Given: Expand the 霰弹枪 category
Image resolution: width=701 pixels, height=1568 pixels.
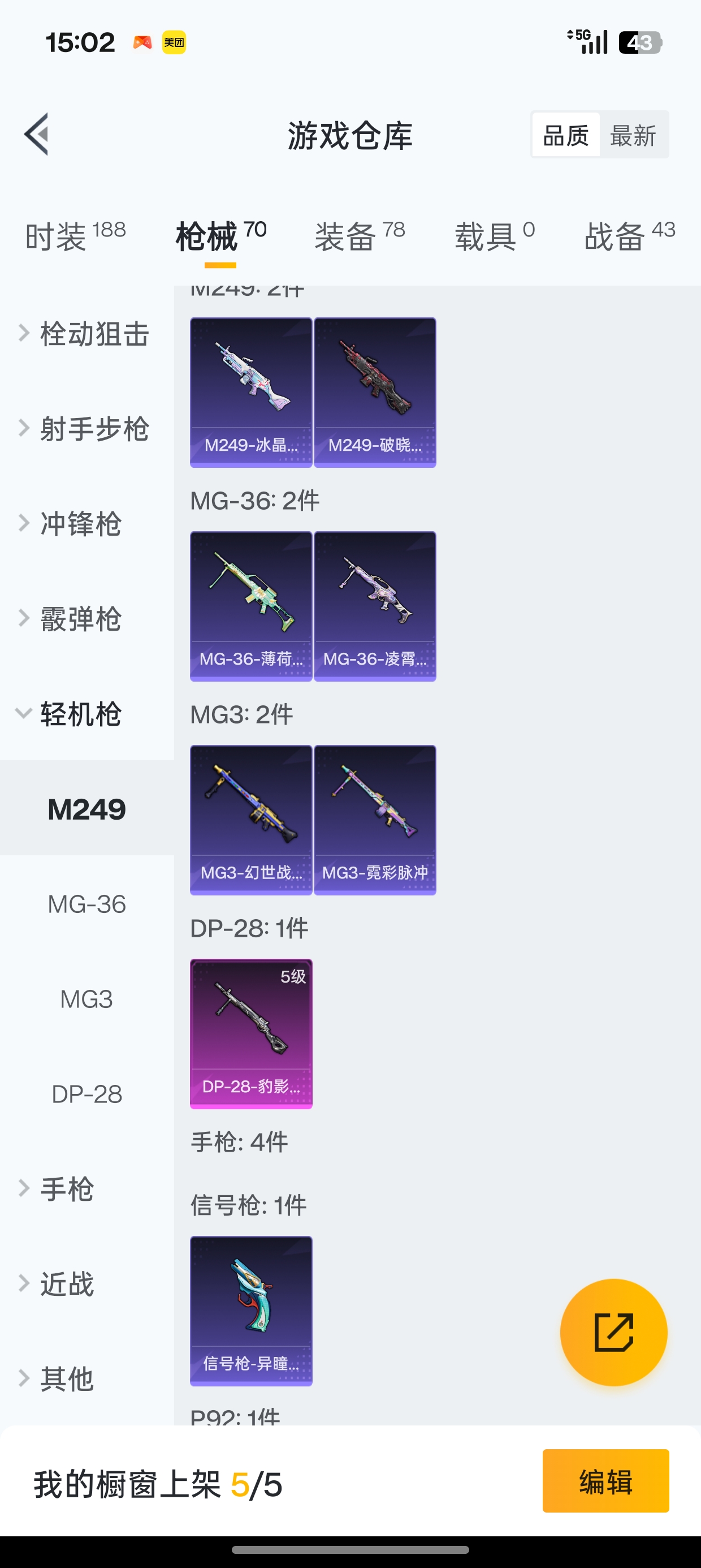Looking at the screenshot, I should pyautogui.click(x=79, y=618).
